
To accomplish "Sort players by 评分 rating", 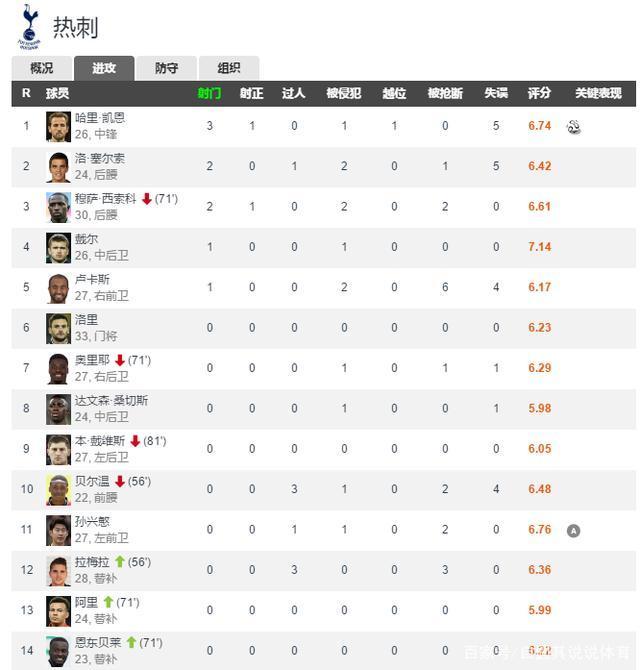I will tap(539, 93).
